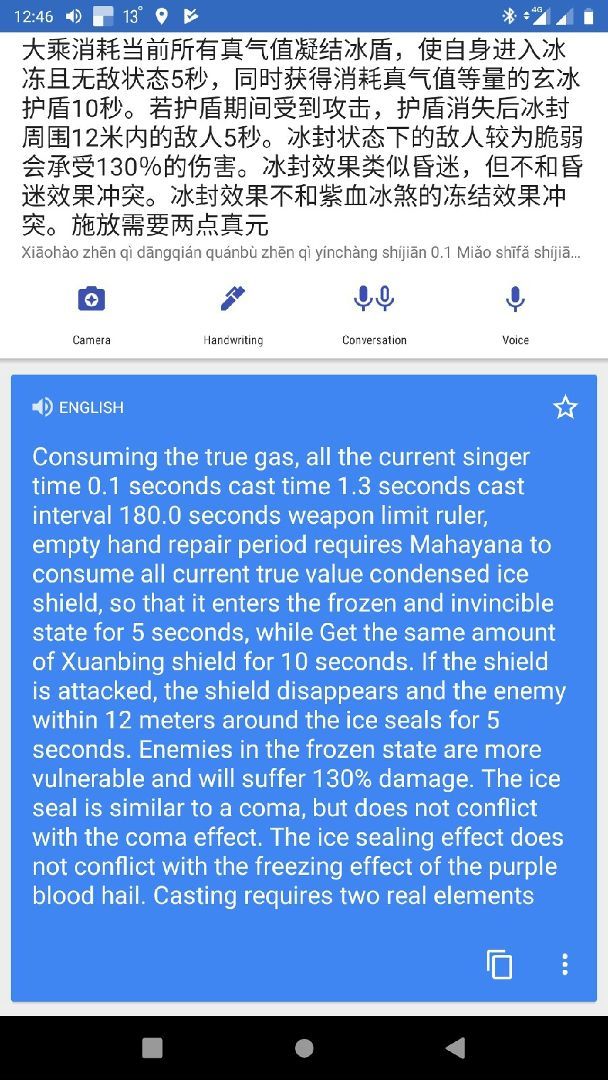The image size is (608, 1080).
Task: Copy the translated text
Action: (499, 964)
